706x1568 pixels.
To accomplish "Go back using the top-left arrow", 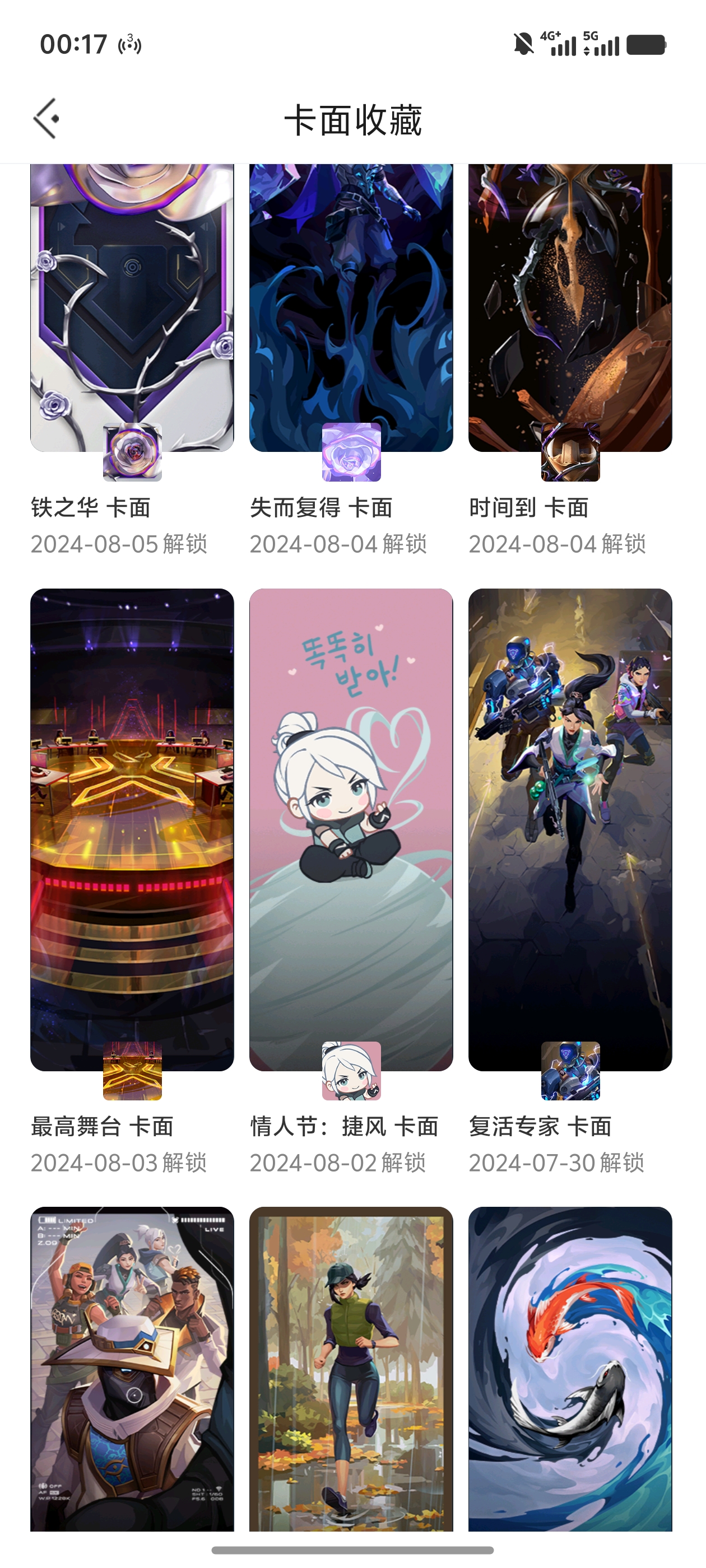I will coord(47,119).
